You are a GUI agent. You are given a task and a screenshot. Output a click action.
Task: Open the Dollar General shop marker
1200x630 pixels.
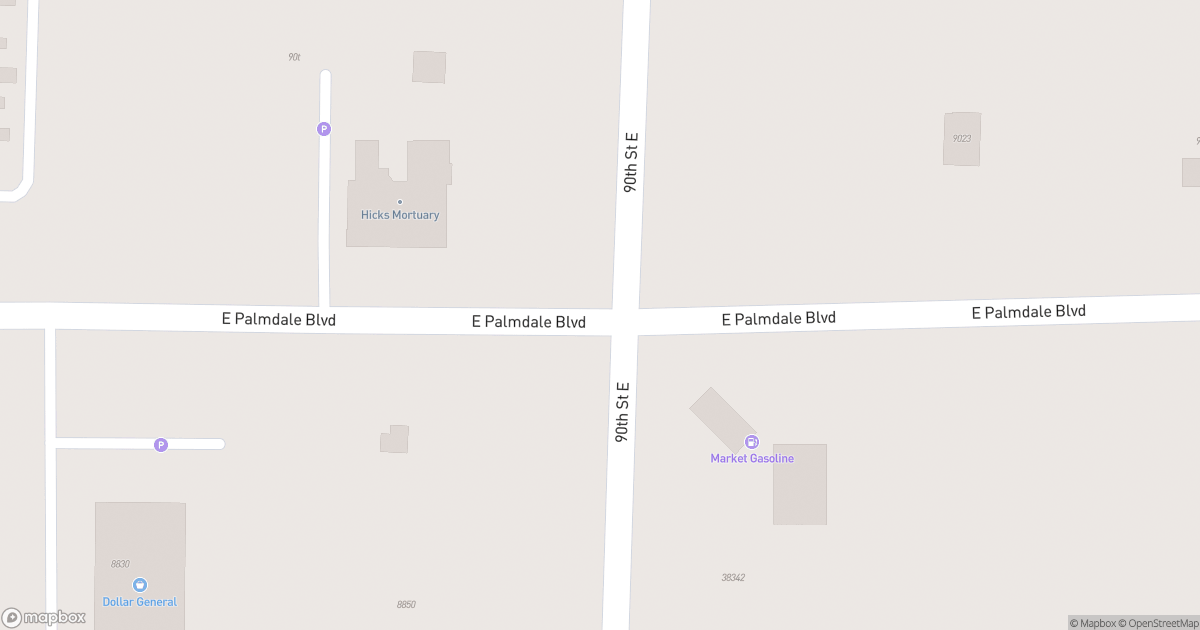[140, 585]
